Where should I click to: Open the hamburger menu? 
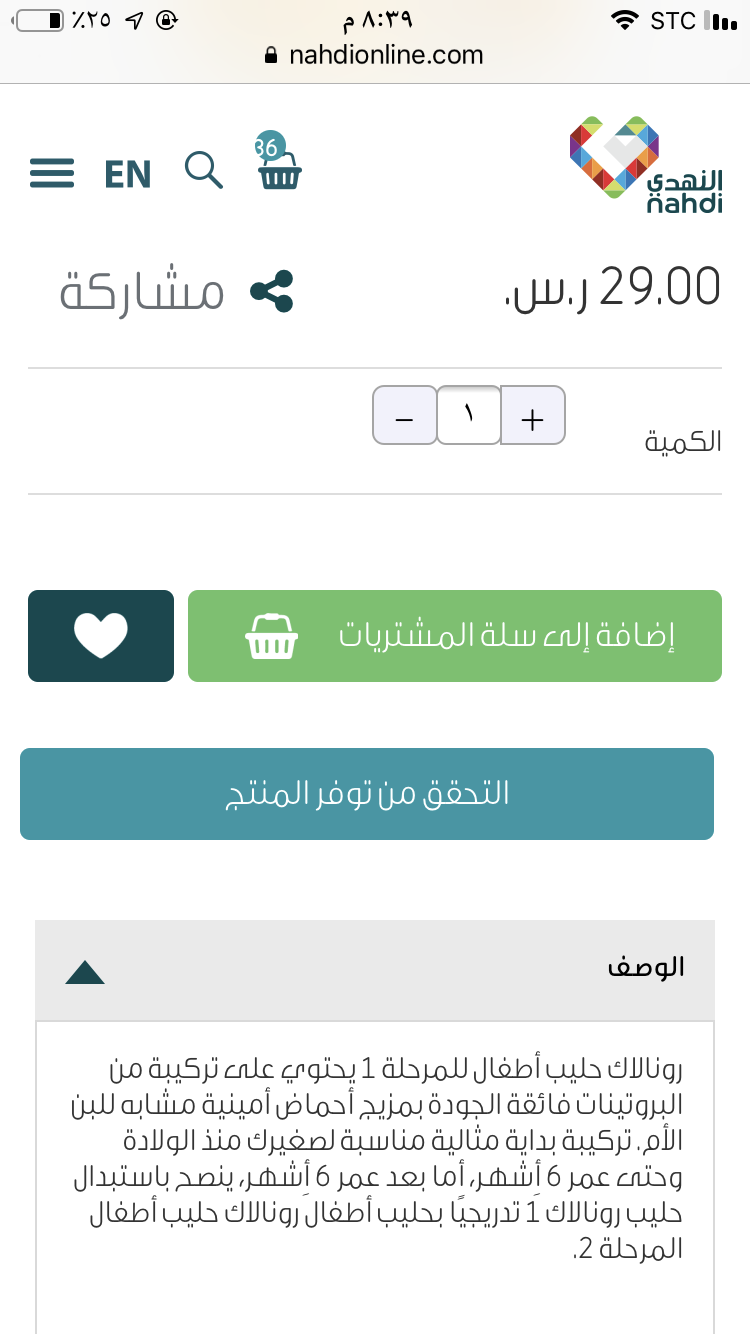(52, 174)
